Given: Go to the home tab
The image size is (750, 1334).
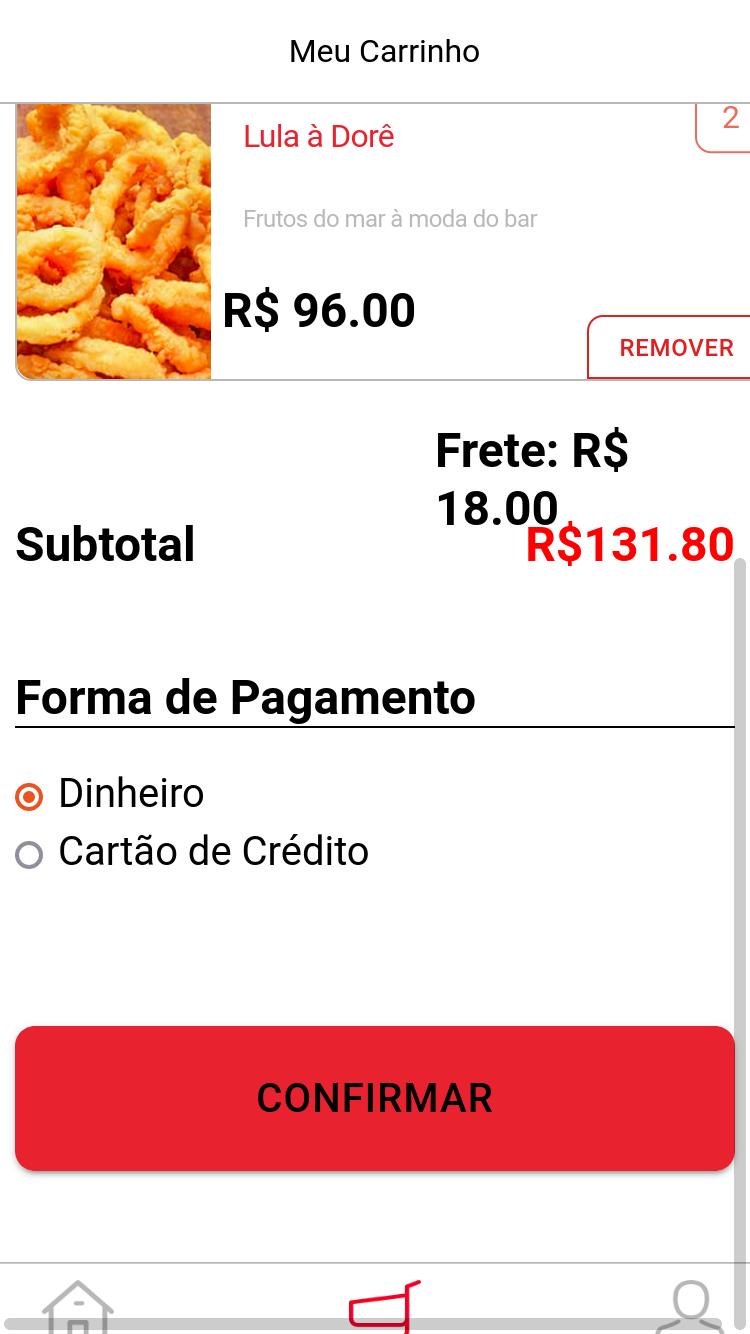Looking at the screenshot, I should pyautogui.click(x=78, y=1306).
